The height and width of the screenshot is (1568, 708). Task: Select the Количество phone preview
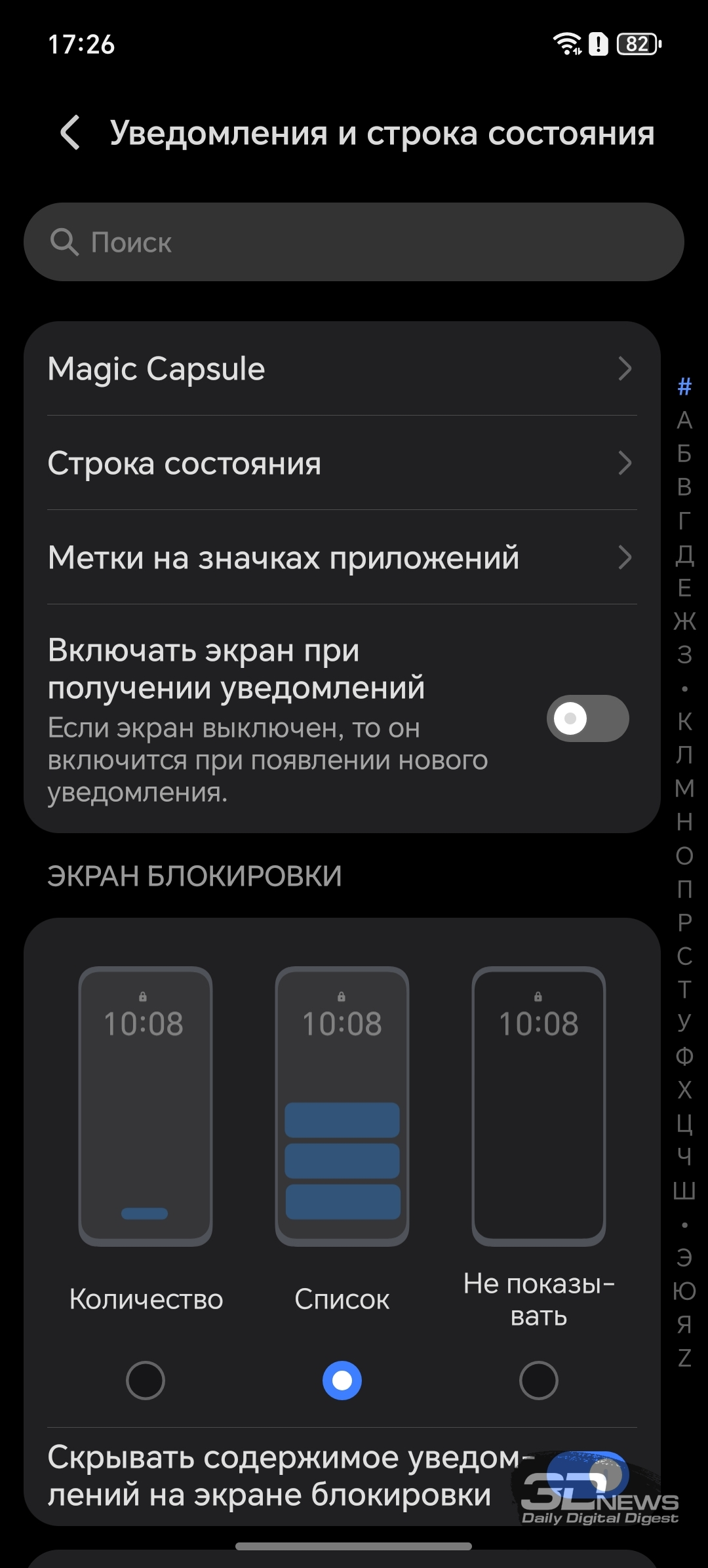tap(145, 1106)
